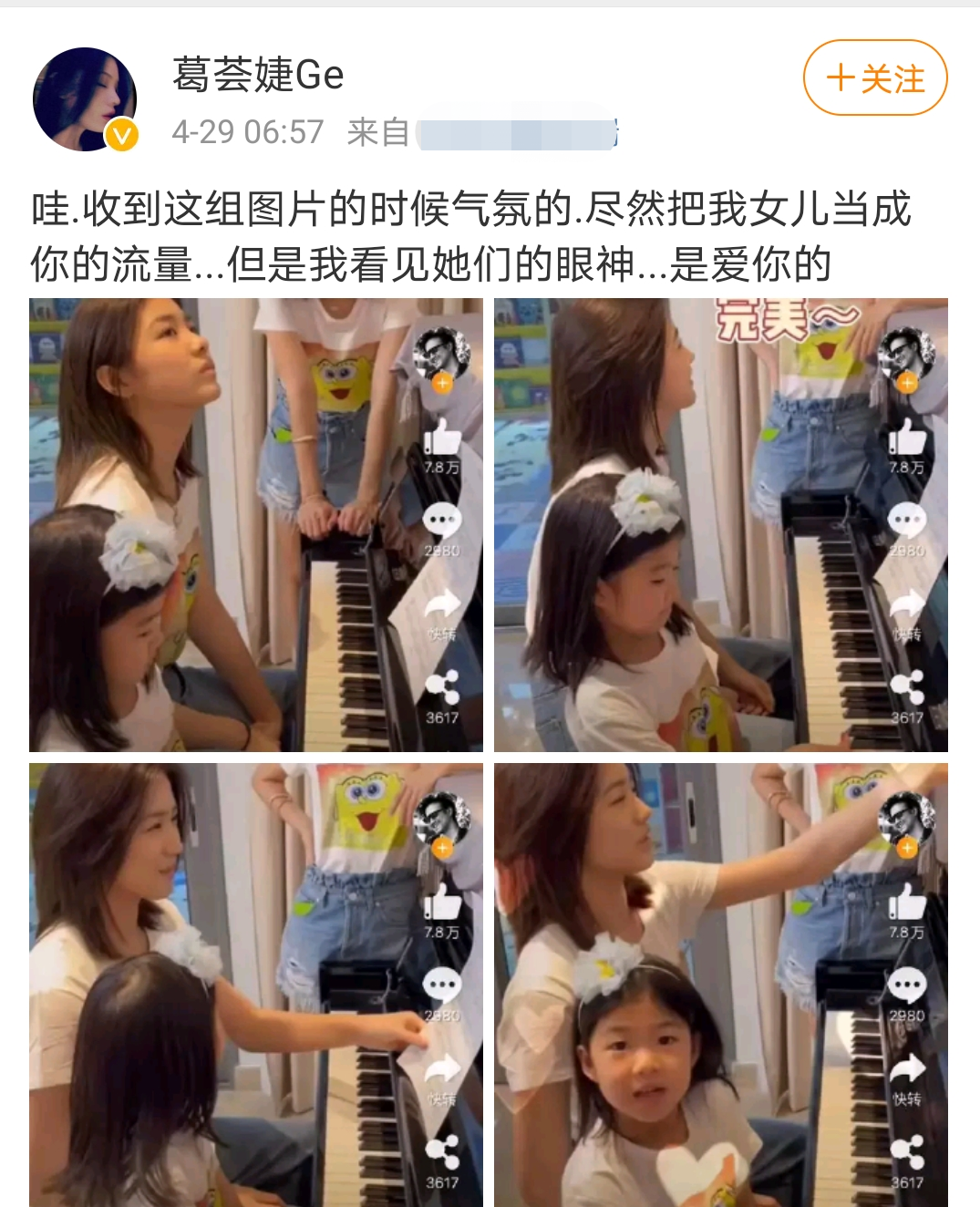
Task: Open the username 葛荟婕Ge link
Action: (x=258, y=75)
